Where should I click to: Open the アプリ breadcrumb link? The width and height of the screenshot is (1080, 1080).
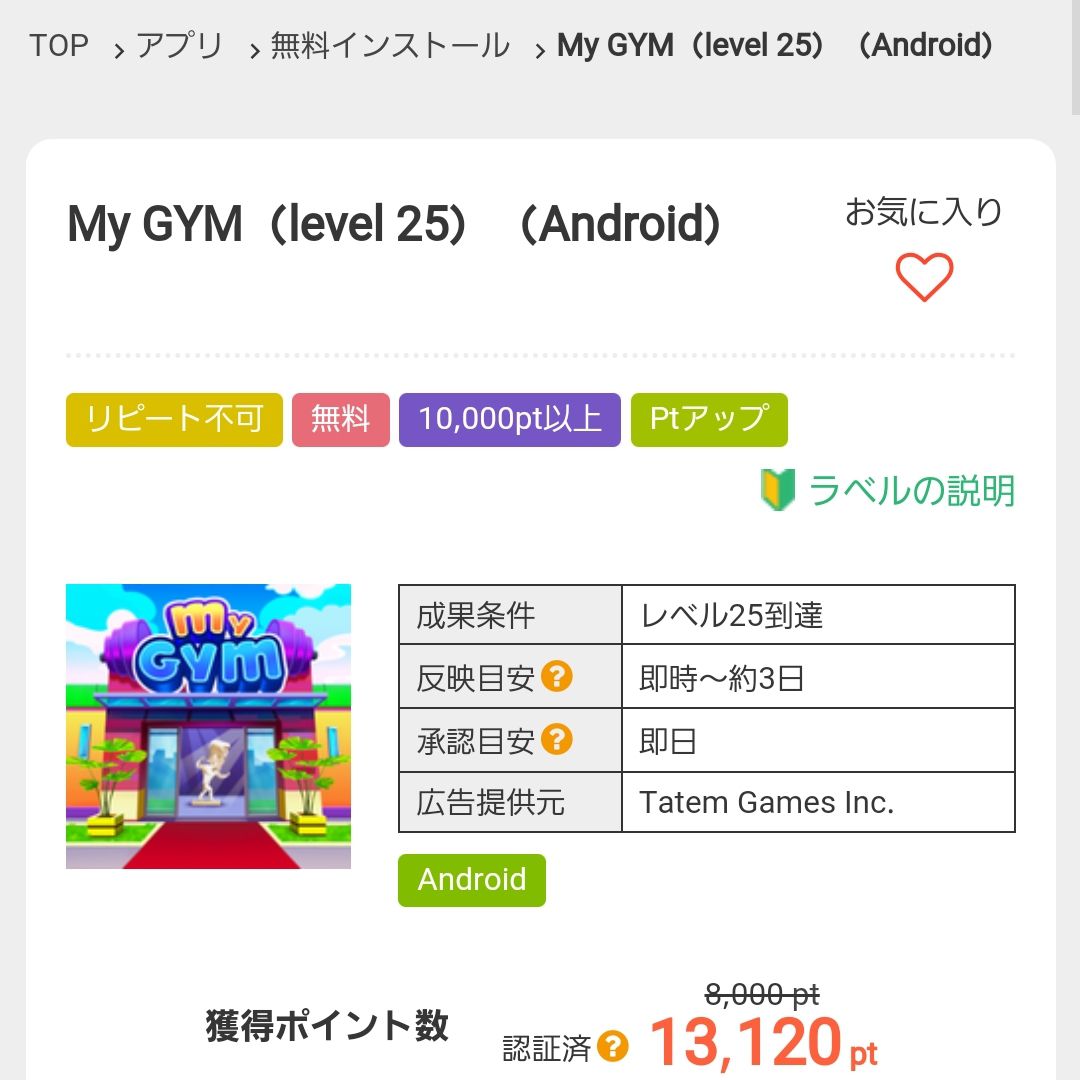(x=179, y=46)
